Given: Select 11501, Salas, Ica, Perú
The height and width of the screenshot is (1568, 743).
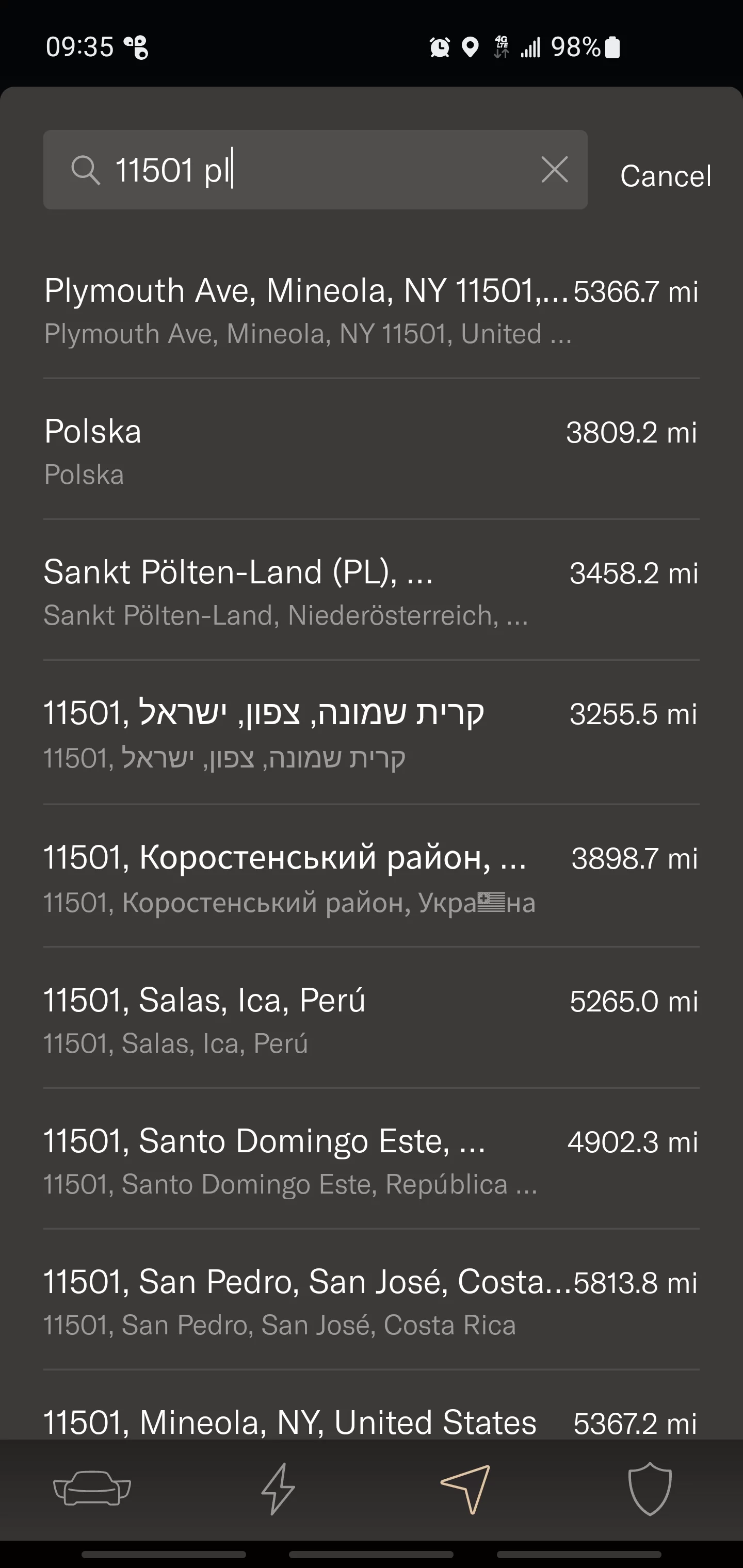Looking at the screenshot, I should click(372, 1018).
